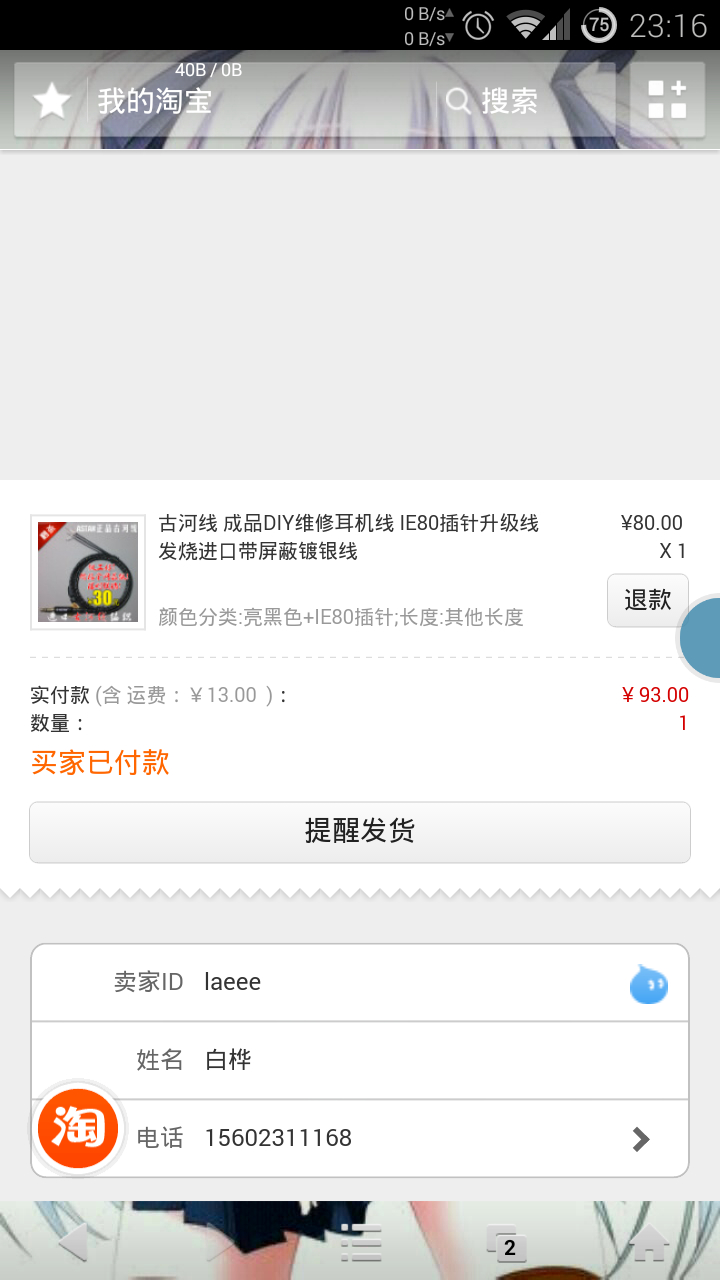Screen dimensions: 720x1280
Task: Go to the browser home page
Action: click(x=648, y=1243)
